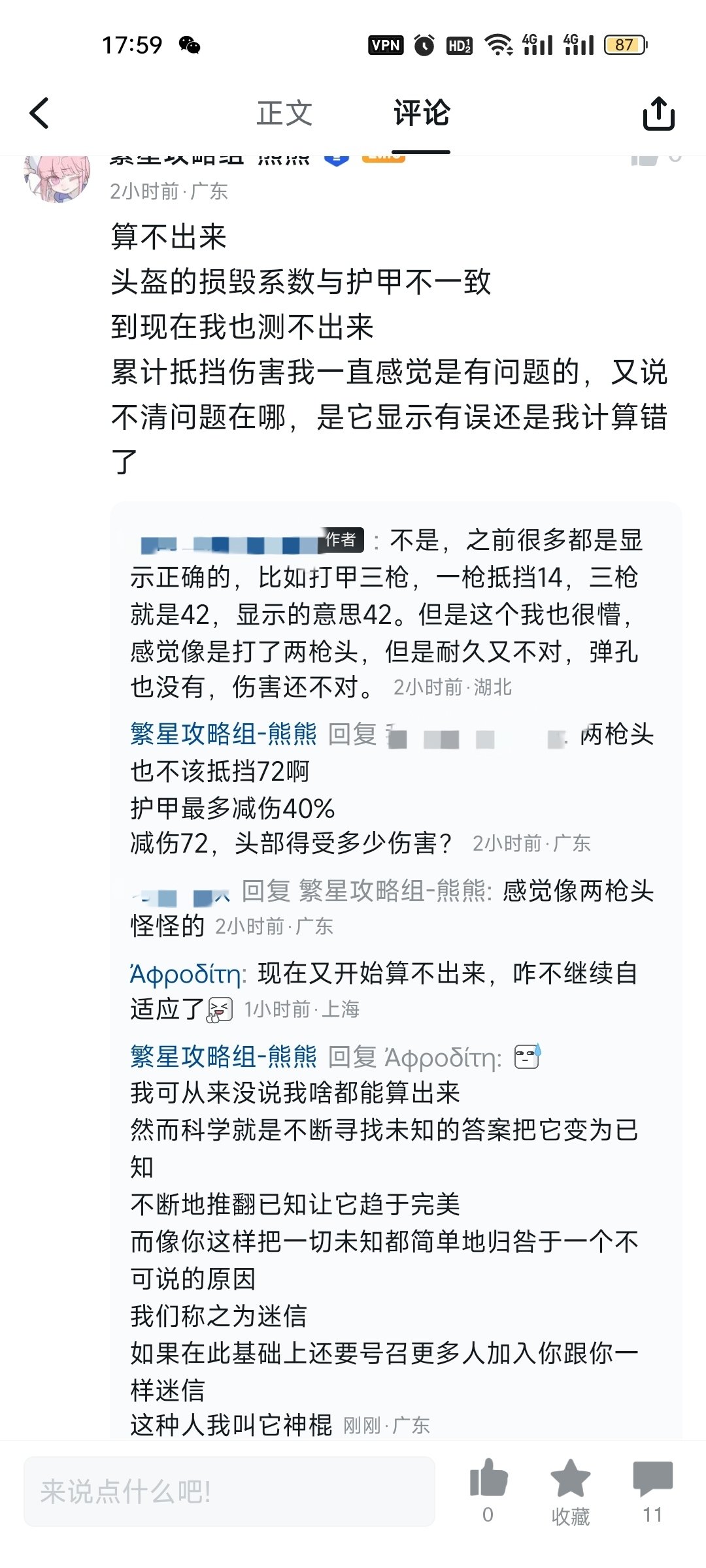Add the post to 收藏 favorites

[x=570, y=1480]
